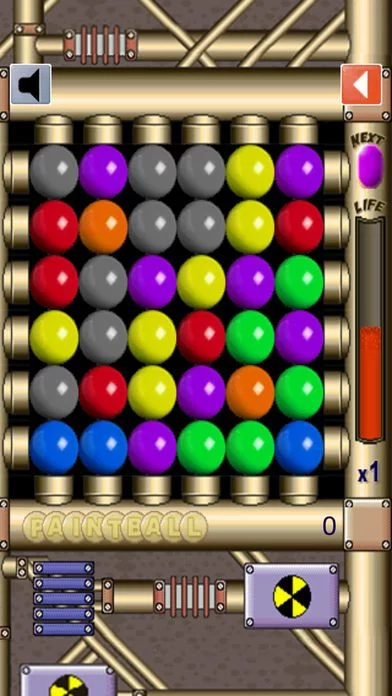The width and height of the screenshot is (392, 696).
Task: Shoot from the right pipe beside the blue ball
Action: point(336,447)
